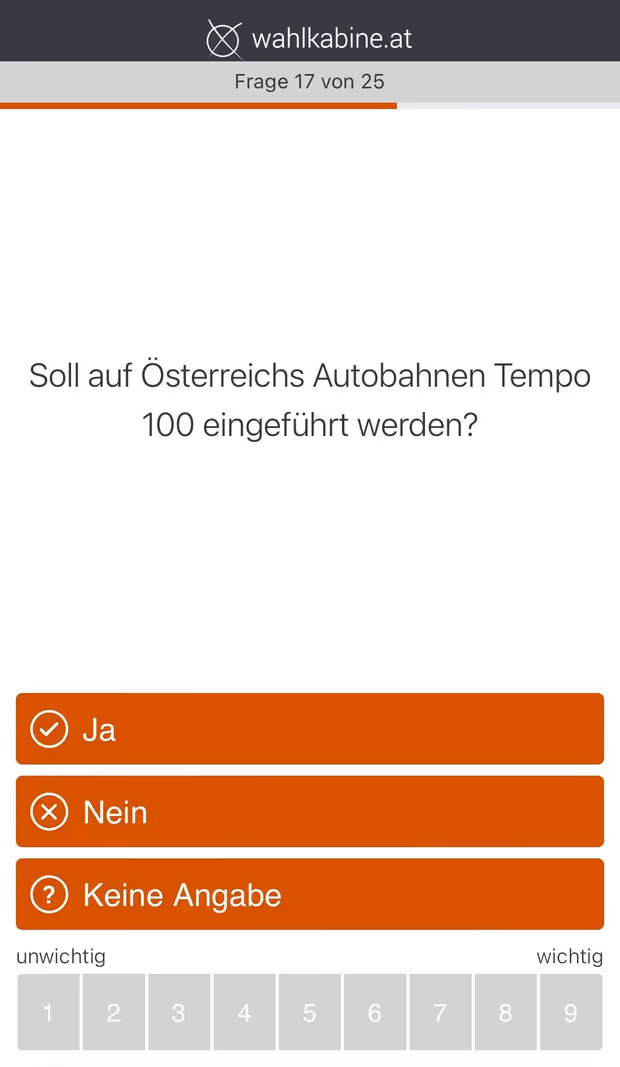
Task: Choose importance value 8
Action: click(505, 1012)
